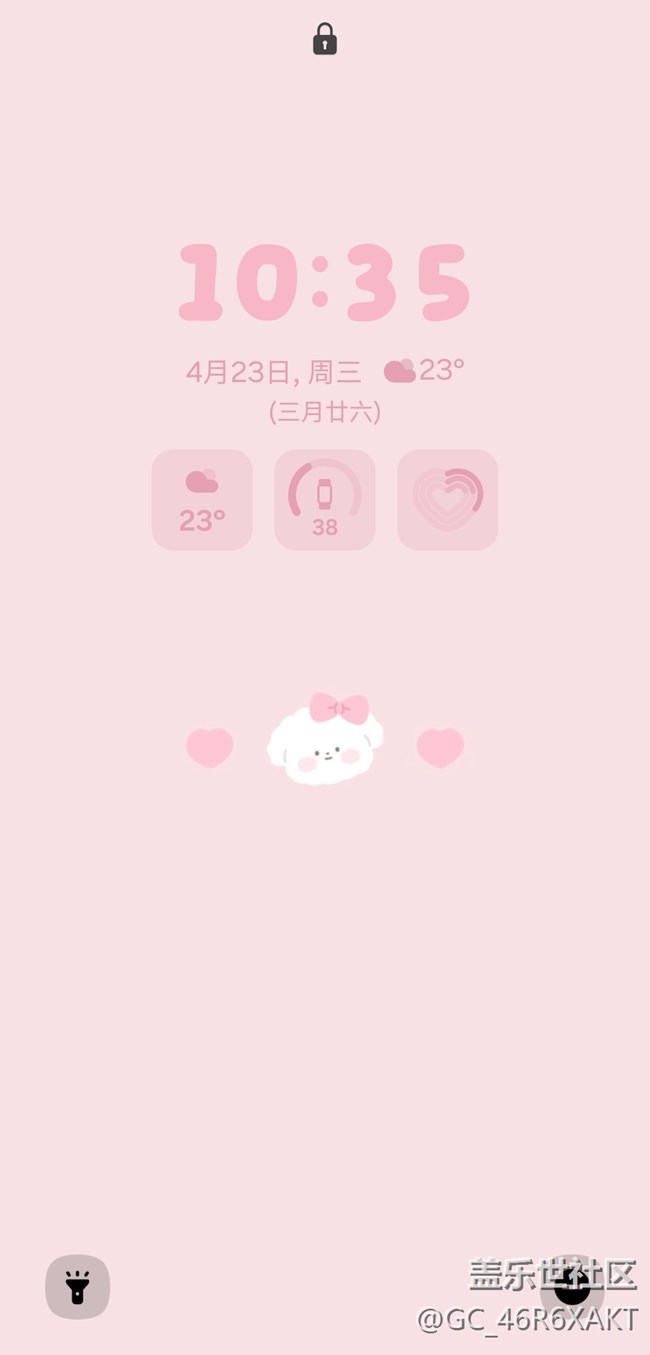The height and width of the screenshot is (1355, 650).
Task: Open the watch battery widget showing 38
Action: (x=325, y=500)
